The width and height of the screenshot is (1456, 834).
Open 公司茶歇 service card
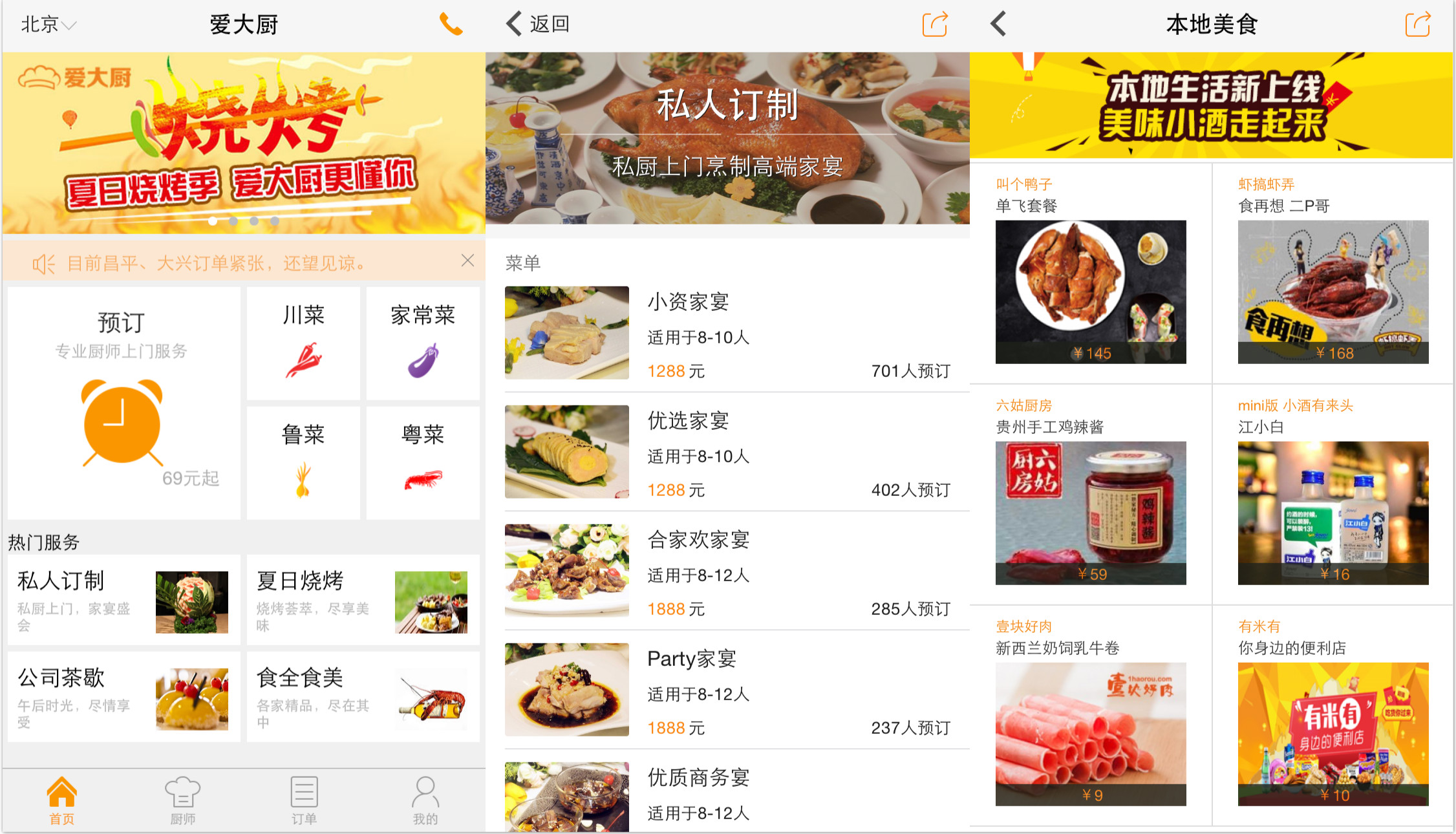(123, 697)
